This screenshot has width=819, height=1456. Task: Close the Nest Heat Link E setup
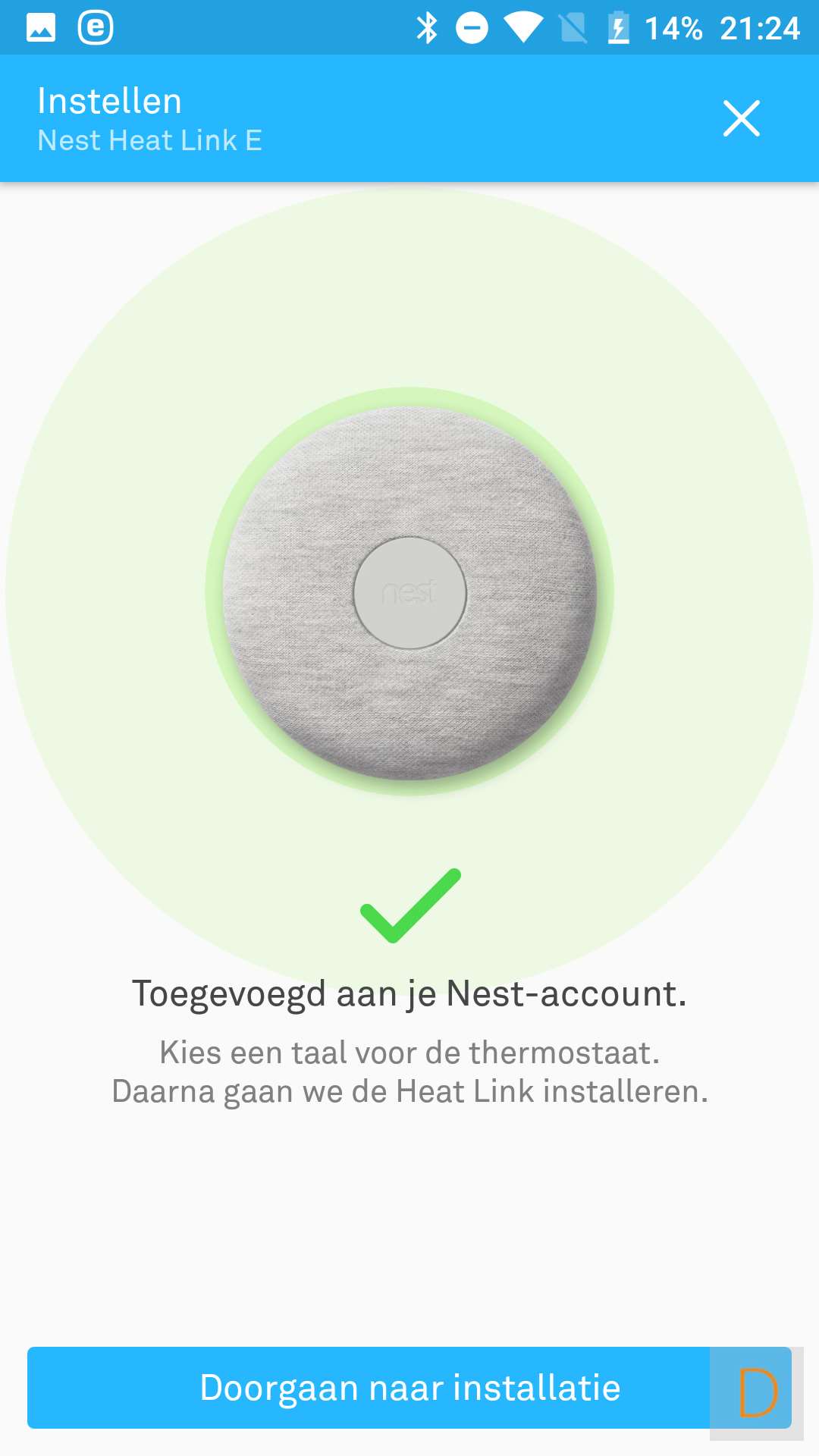click(x=741, y=118)
